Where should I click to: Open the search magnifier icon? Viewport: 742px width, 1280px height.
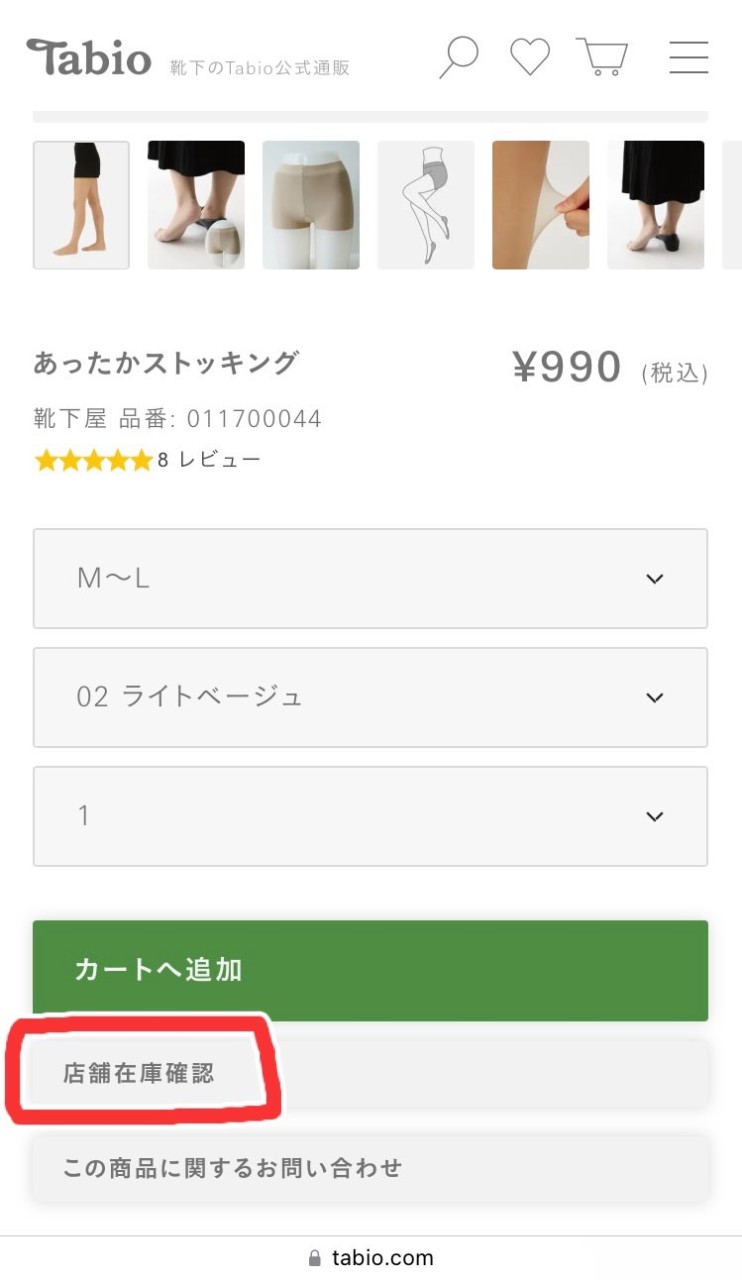459,57
